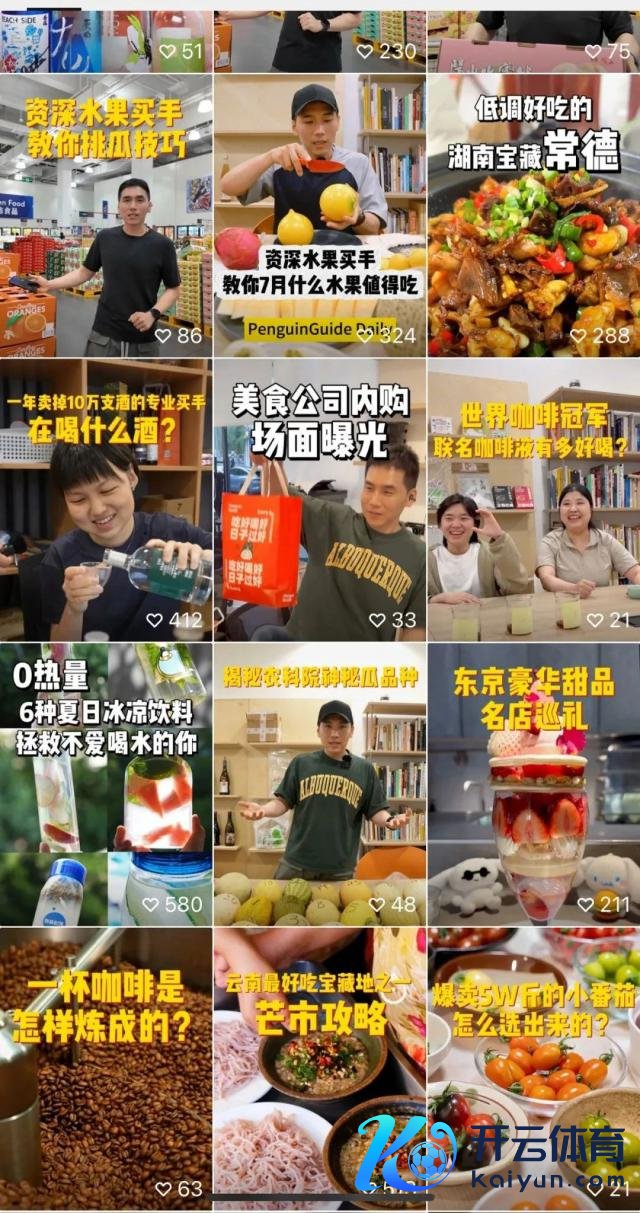Watch the 世界咖啡冠军联名咖啡液 video
Image resolution: width=640 pixels, height=1213 pixels.
(x=533, y=500)
